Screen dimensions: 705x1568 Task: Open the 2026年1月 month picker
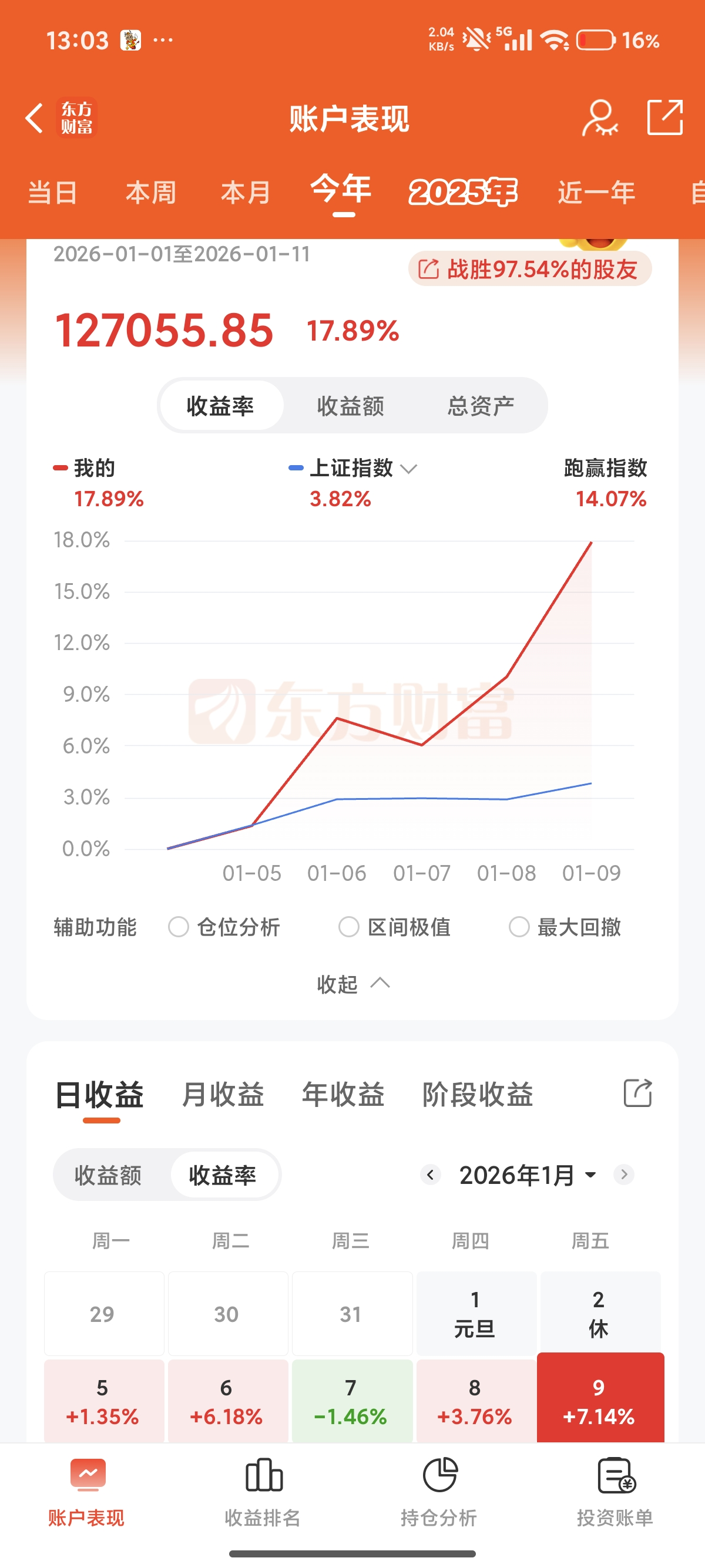pos(527,1175)
